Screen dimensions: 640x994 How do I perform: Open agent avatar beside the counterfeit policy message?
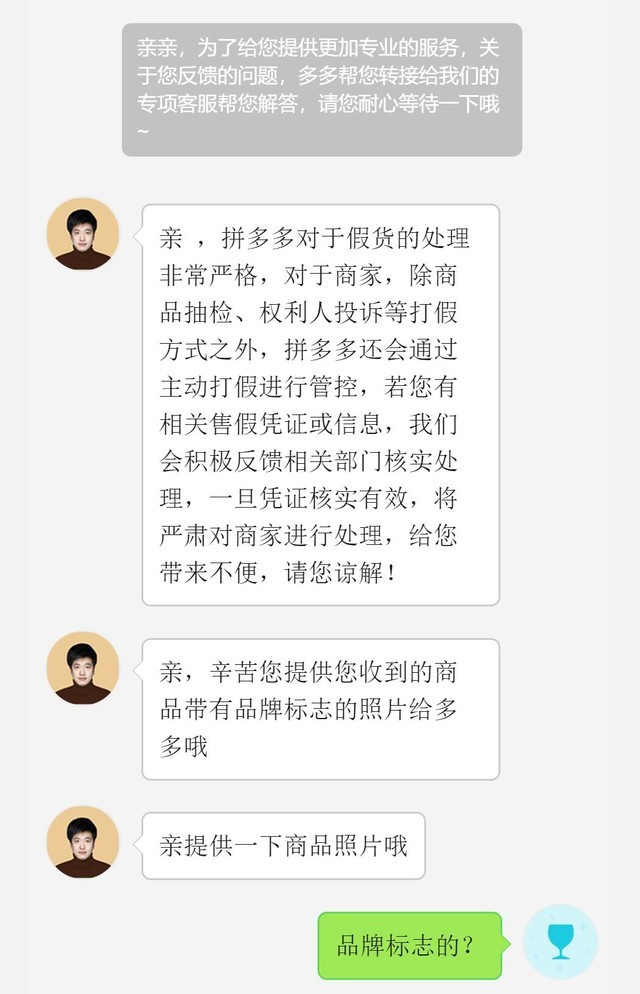pyautogui.click(x=83, y=234)
